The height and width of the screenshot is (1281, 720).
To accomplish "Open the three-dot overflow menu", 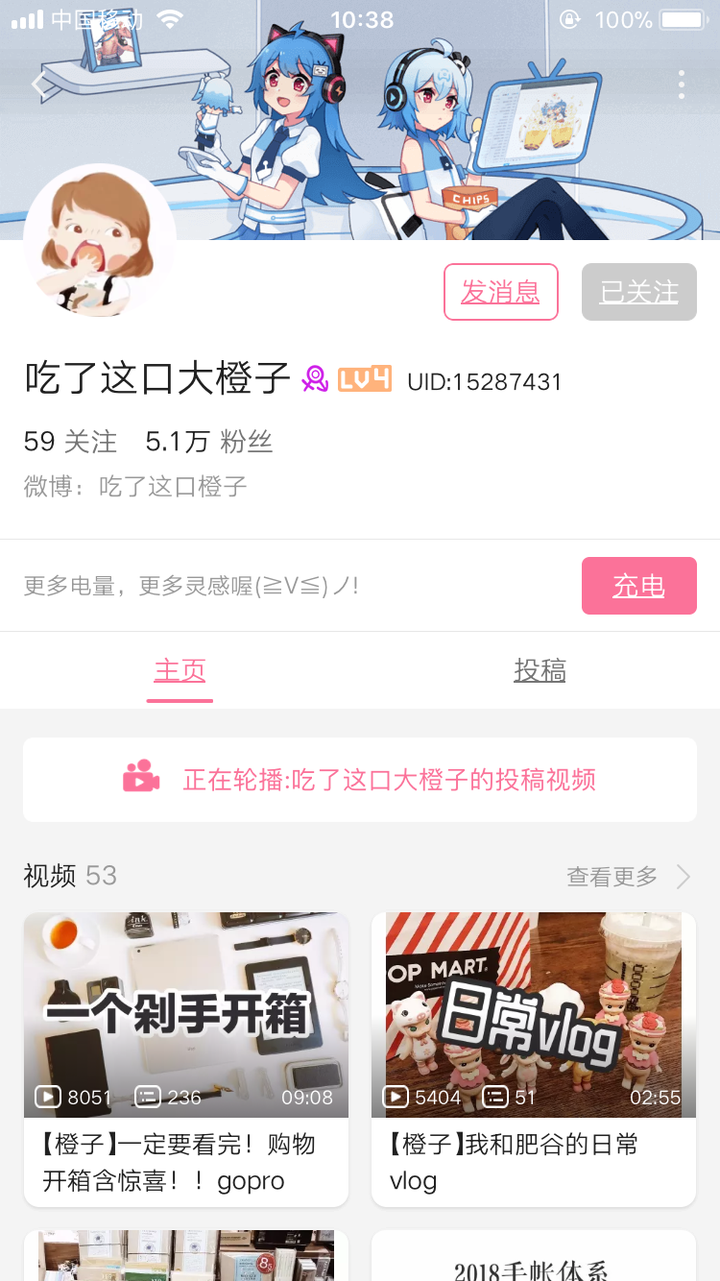I will pyautogui.click(x=681, y=84).
